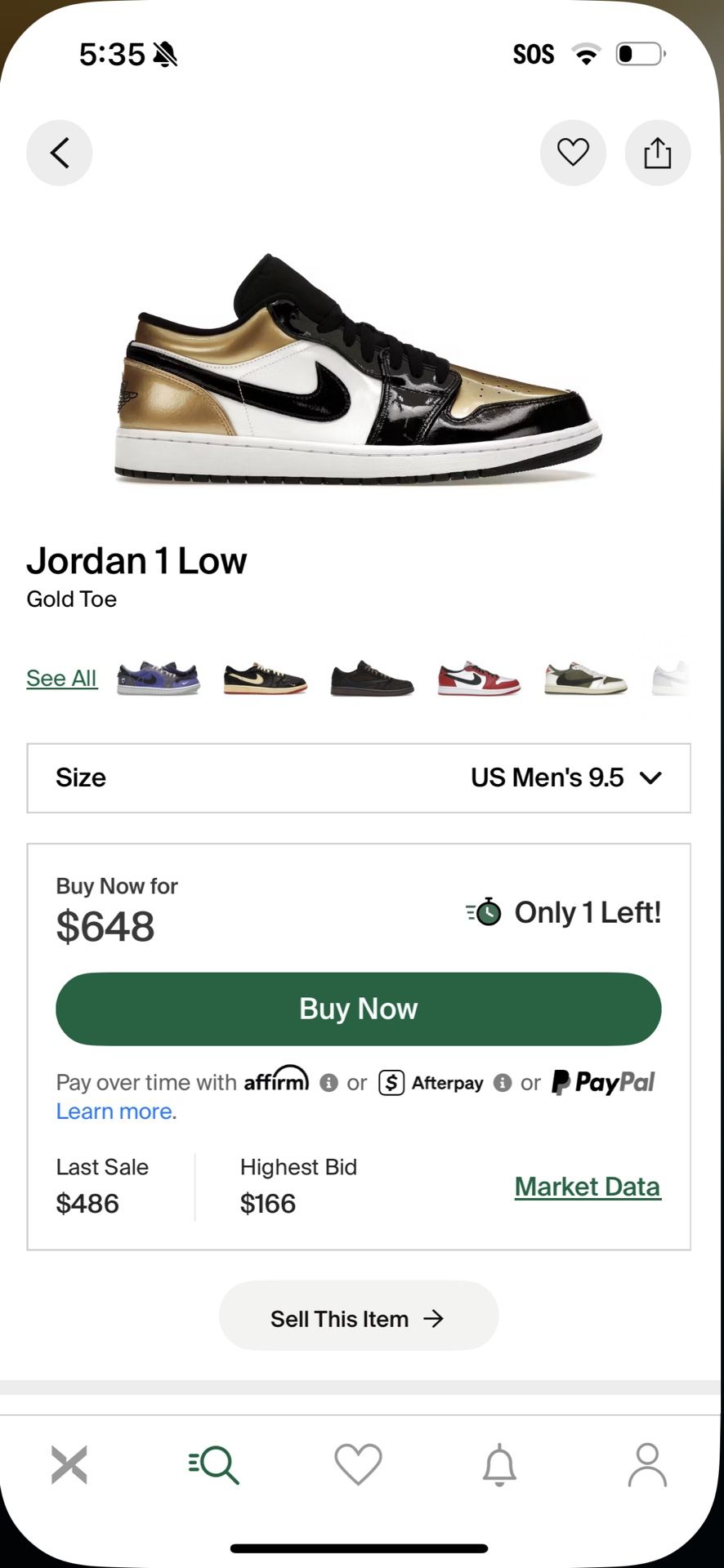Open the account profile tab
Screen dimensions: 724x1568
point(647,1464)
